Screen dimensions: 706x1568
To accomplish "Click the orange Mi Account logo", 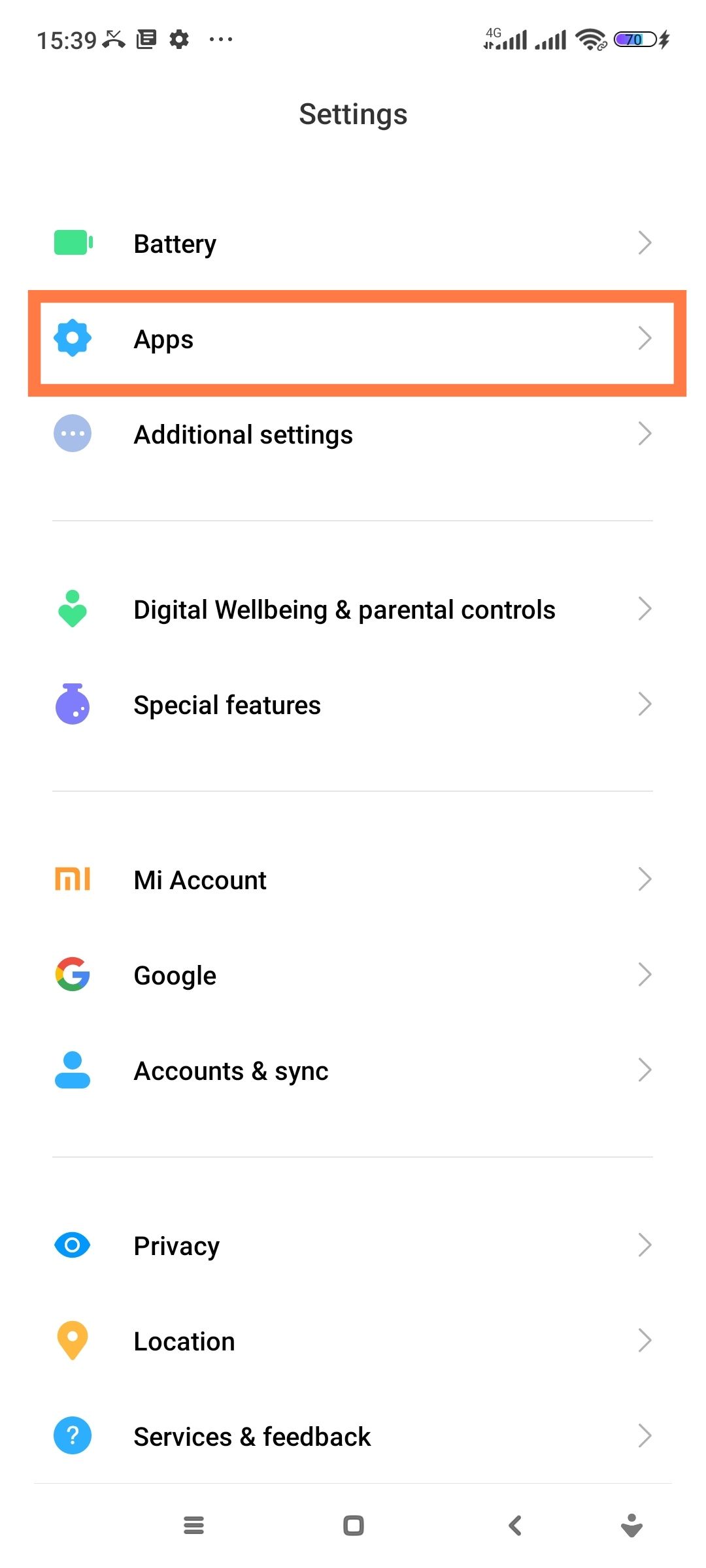I will pyautogui.click(x=72, y=879).
